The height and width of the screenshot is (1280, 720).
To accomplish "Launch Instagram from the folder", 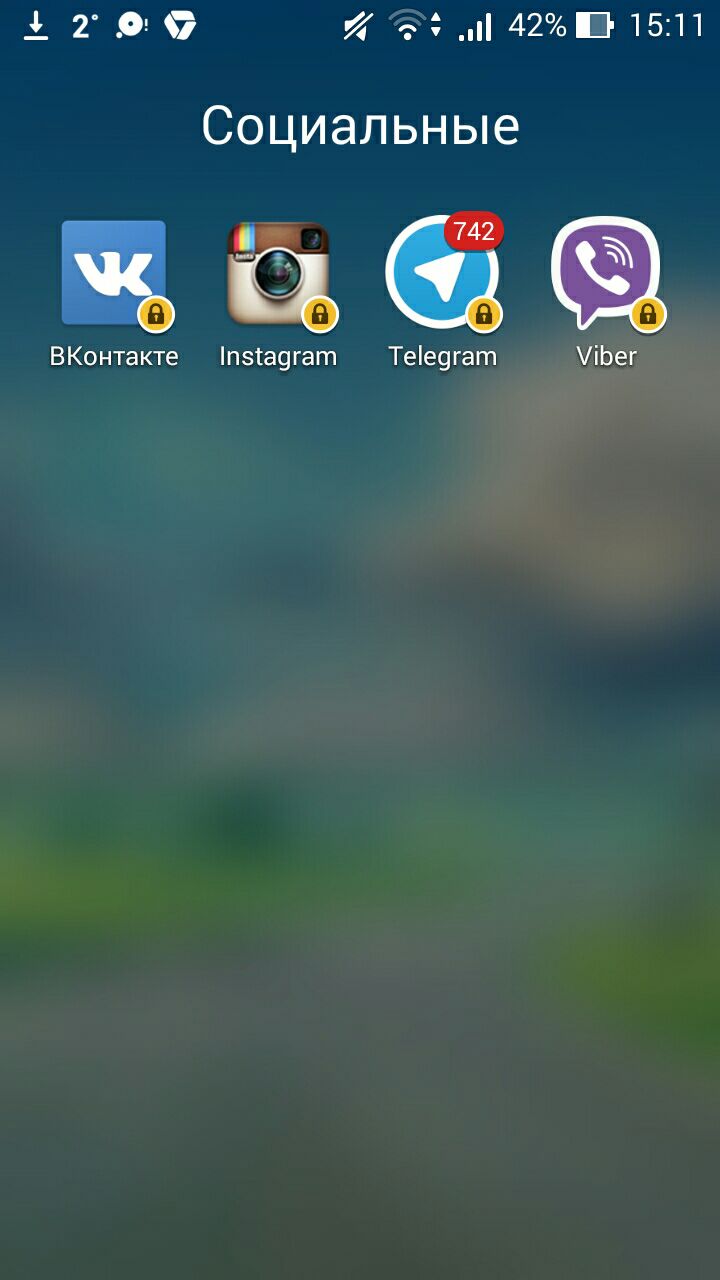I will 278,274.
